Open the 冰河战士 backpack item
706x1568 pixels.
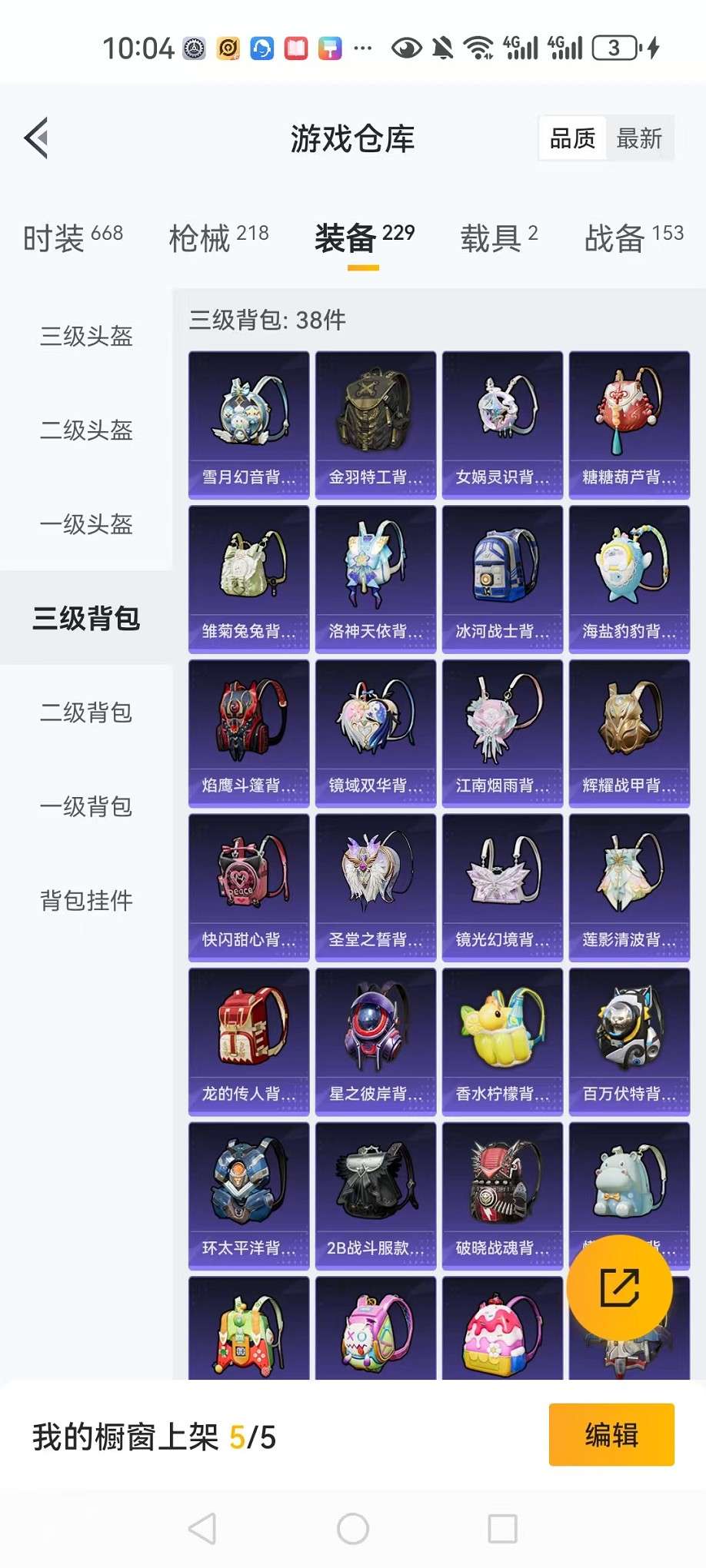pos(502,579)
